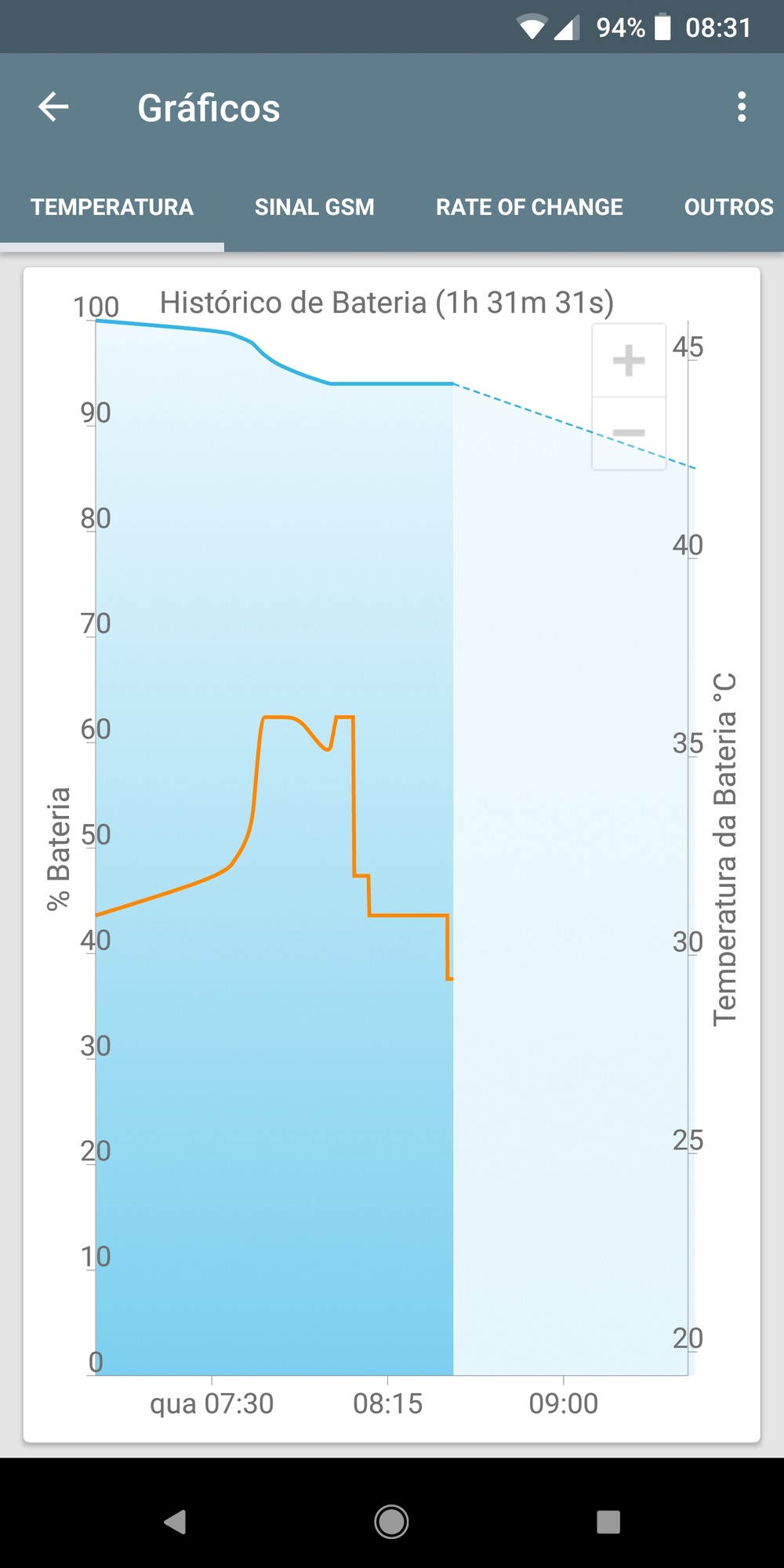
Task: Go back using the arrow icon
Action: (x=53, y=107)
